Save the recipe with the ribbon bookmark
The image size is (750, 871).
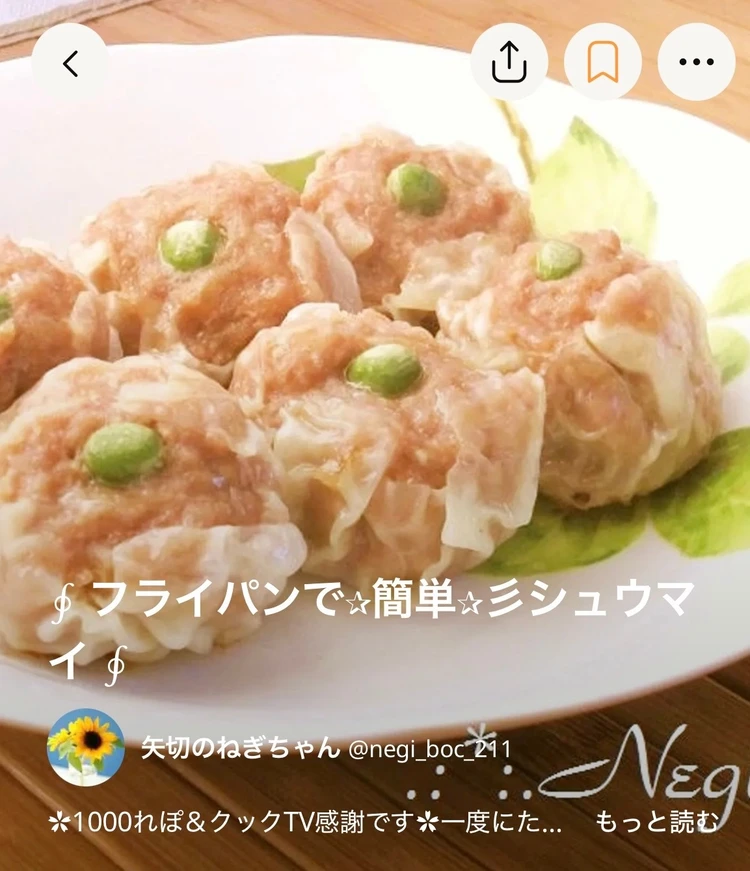601,62
